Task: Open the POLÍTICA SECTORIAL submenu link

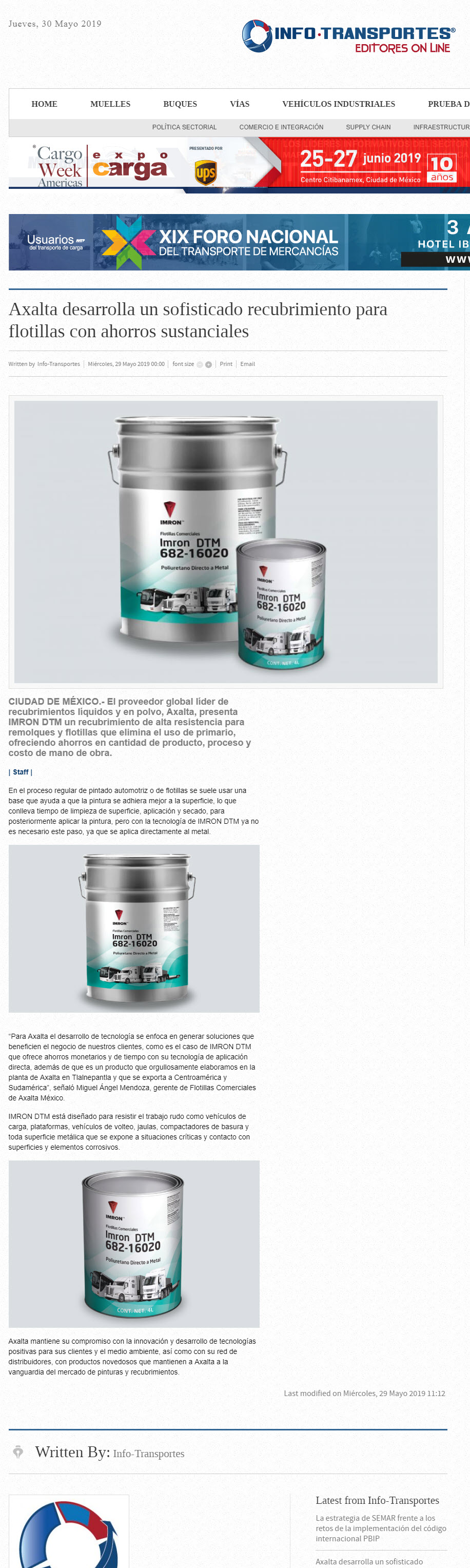Action: (x=185, y=127)
